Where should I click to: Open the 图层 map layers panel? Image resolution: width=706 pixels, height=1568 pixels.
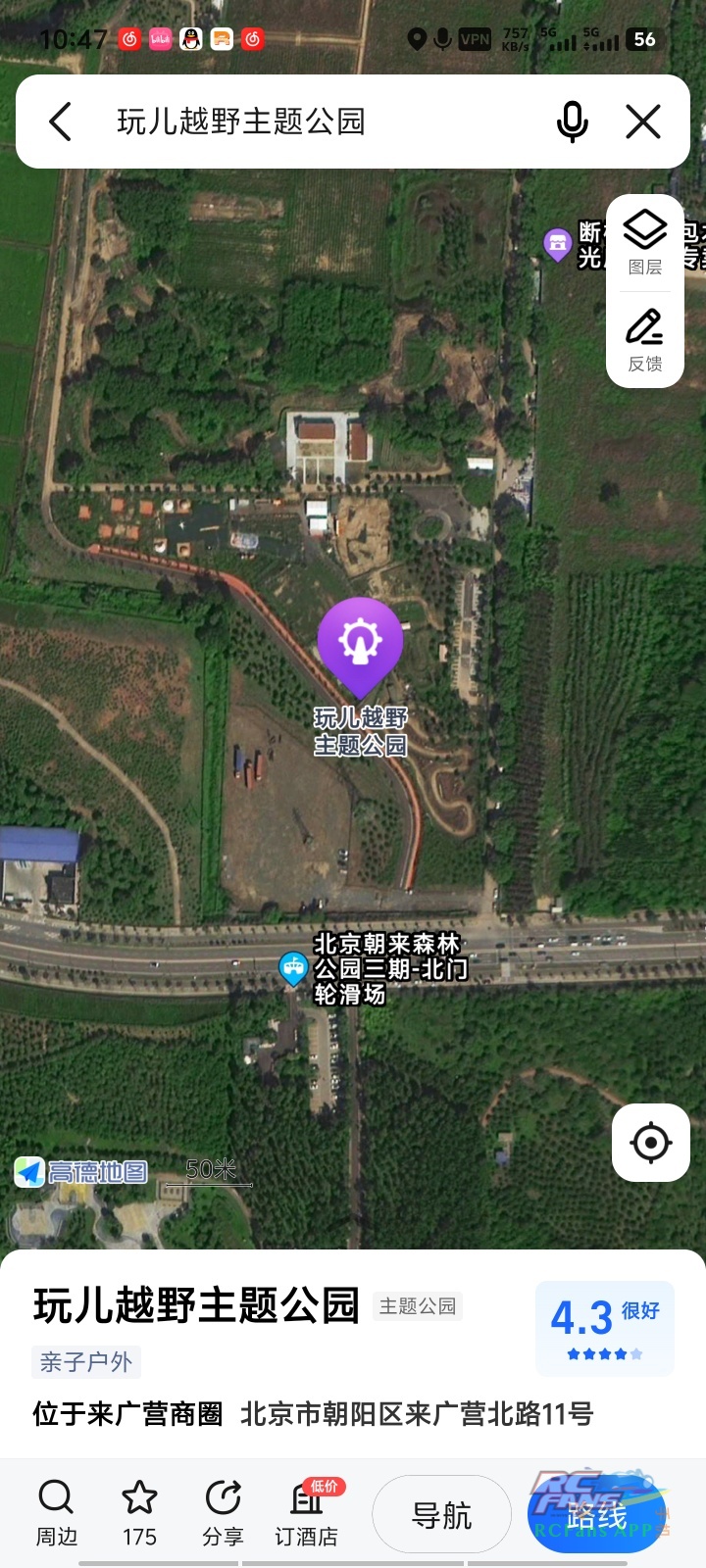coord(645,242)
